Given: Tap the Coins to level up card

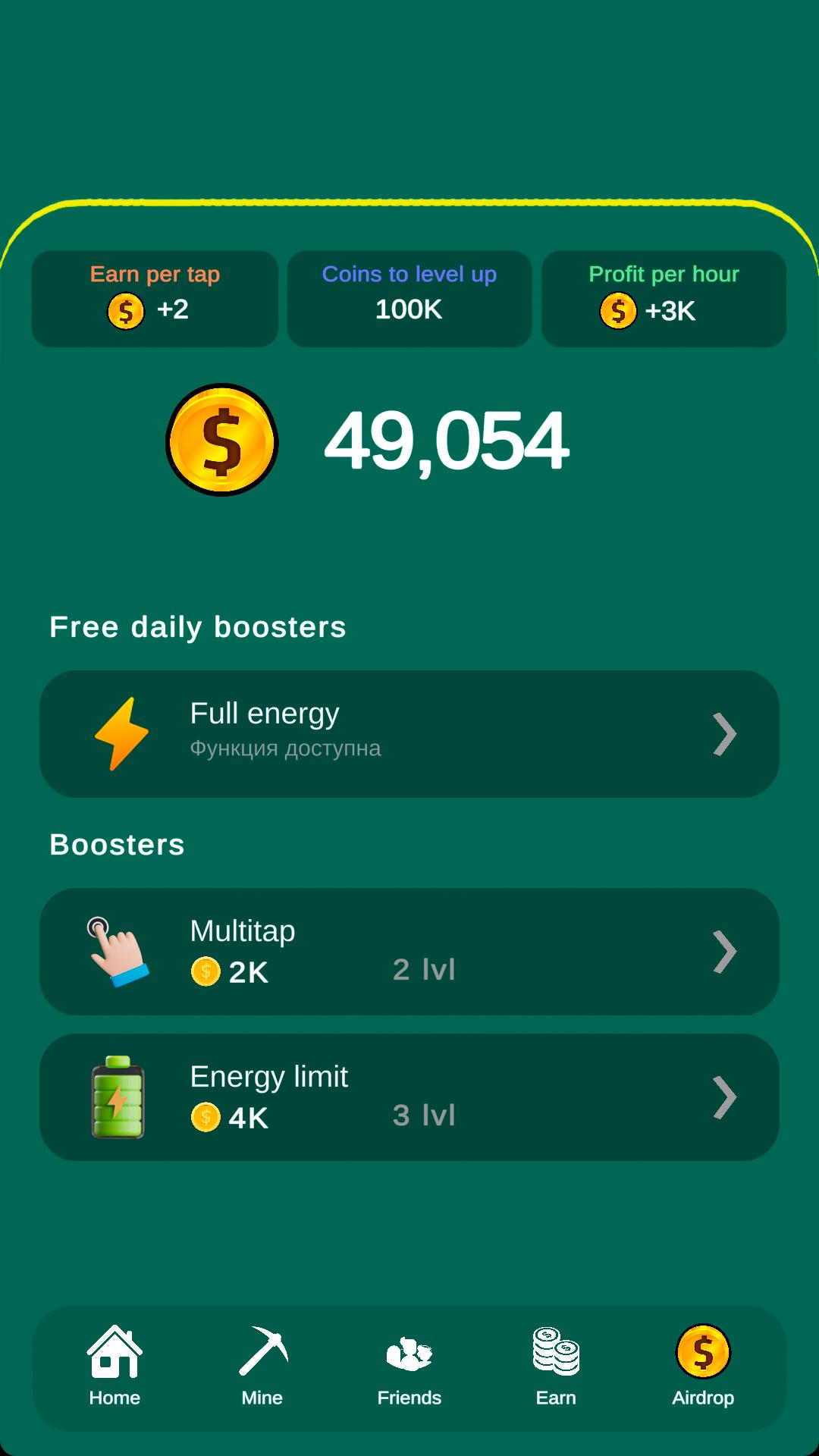Looking at the screenshot, I should 409,299.
